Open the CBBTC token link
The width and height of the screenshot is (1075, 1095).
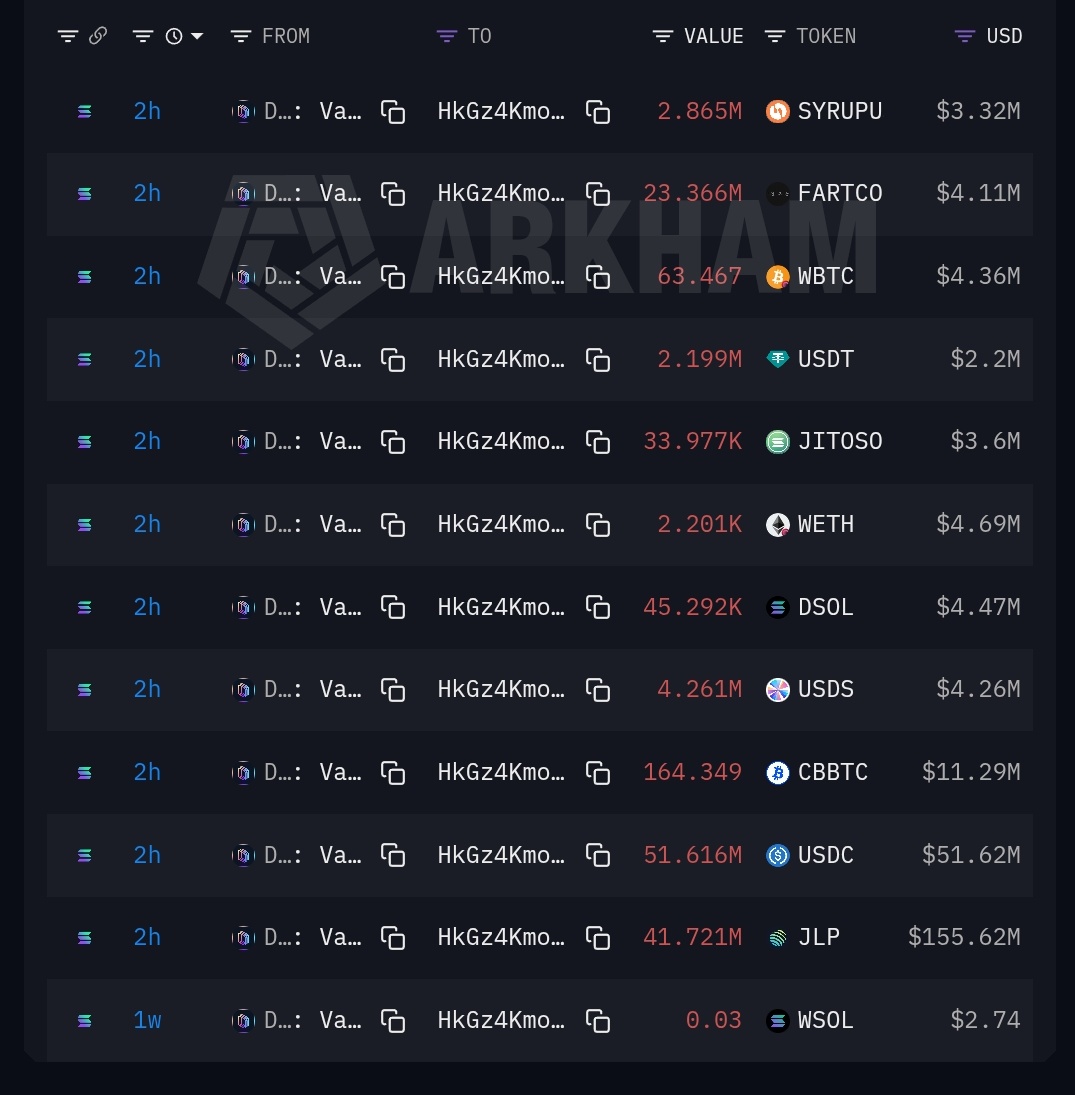coord(832,773)
